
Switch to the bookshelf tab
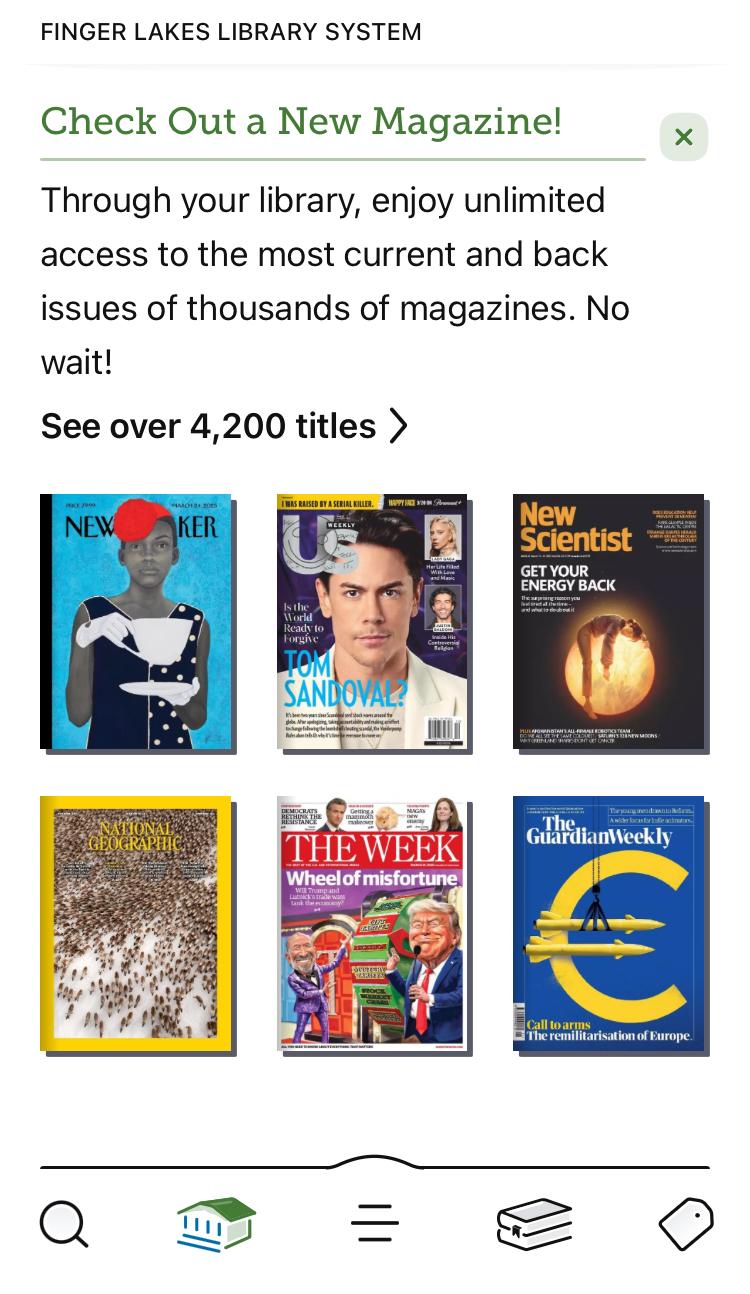tap(534, 1224)
